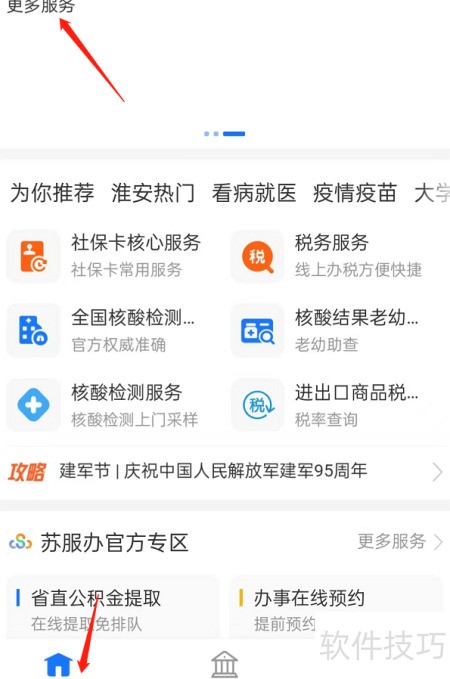Open 更多服务 at the top
The image size is (450, 679).
click(41, 6)
